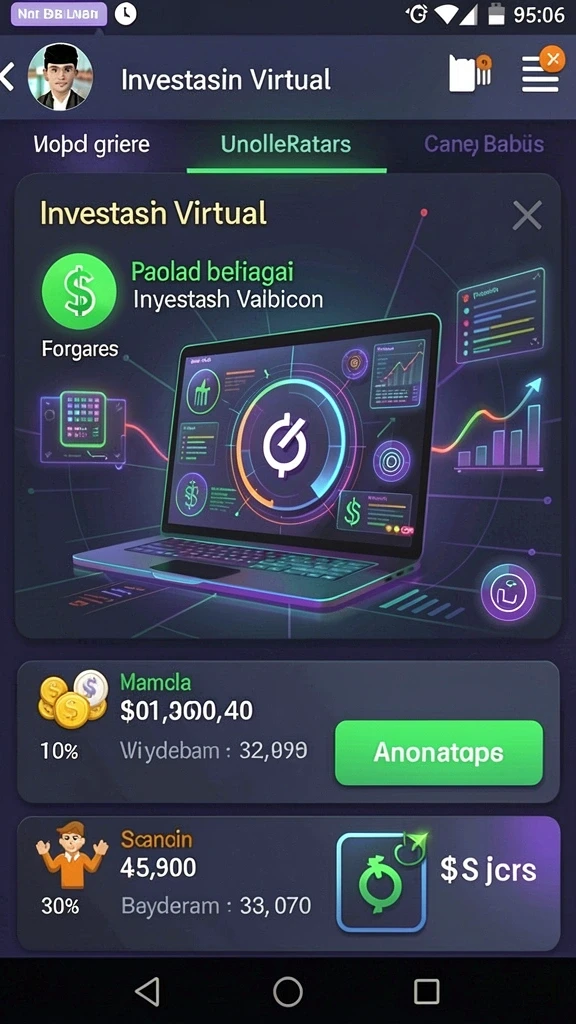This screenshot has width=576, height=1024.
Task: Switch to the Nopd griere tab
Action: point(91,144)
